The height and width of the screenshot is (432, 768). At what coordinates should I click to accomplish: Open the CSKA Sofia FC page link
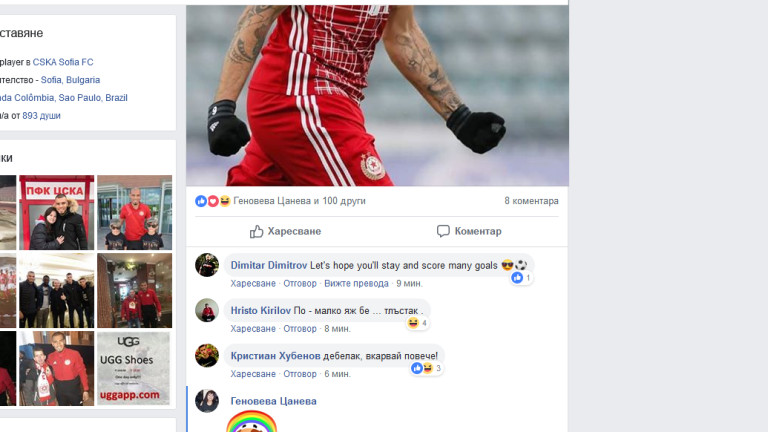pyautogui.click(x=63, y=62)
